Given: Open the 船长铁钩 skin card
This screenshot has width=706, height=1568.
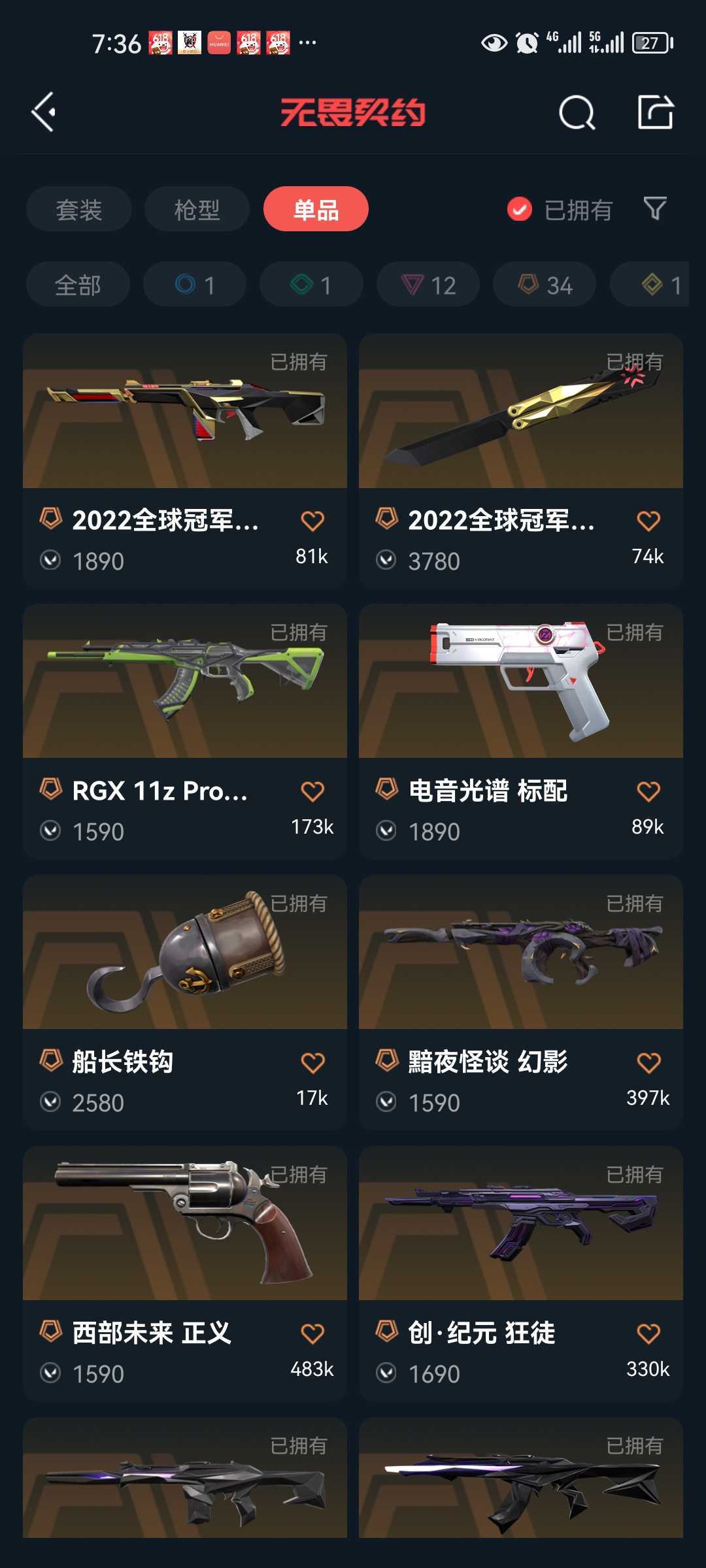Looking at the screenshot, I should [185, 1002].
